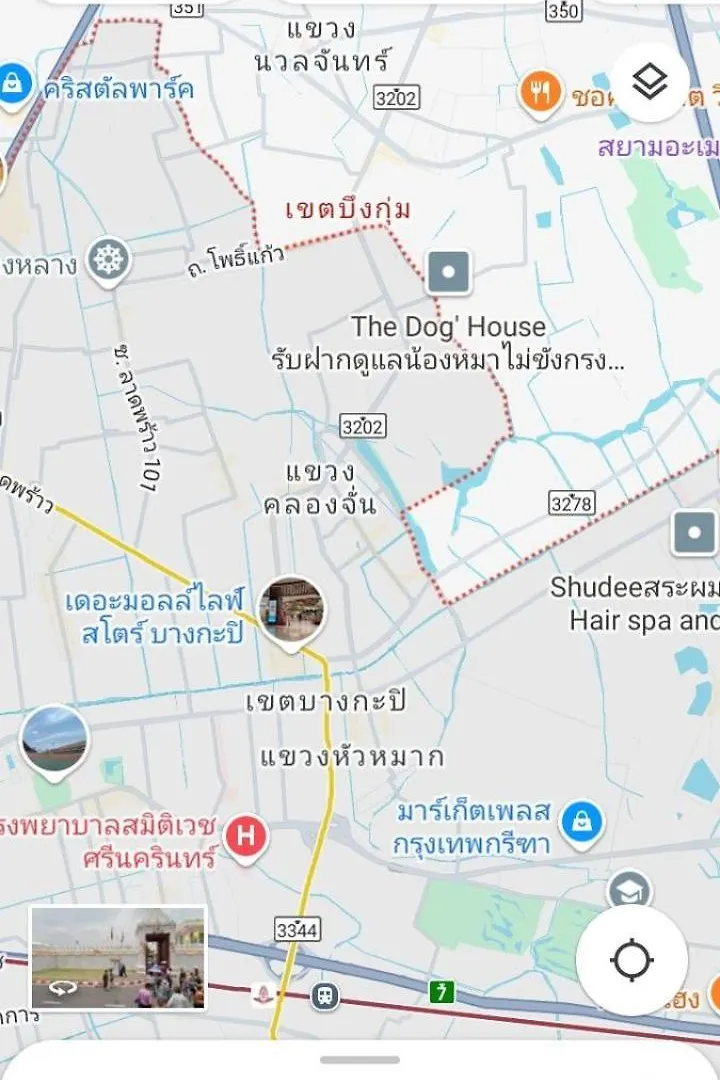Open the Street View preview thumbnail

[x=118, y=958]
